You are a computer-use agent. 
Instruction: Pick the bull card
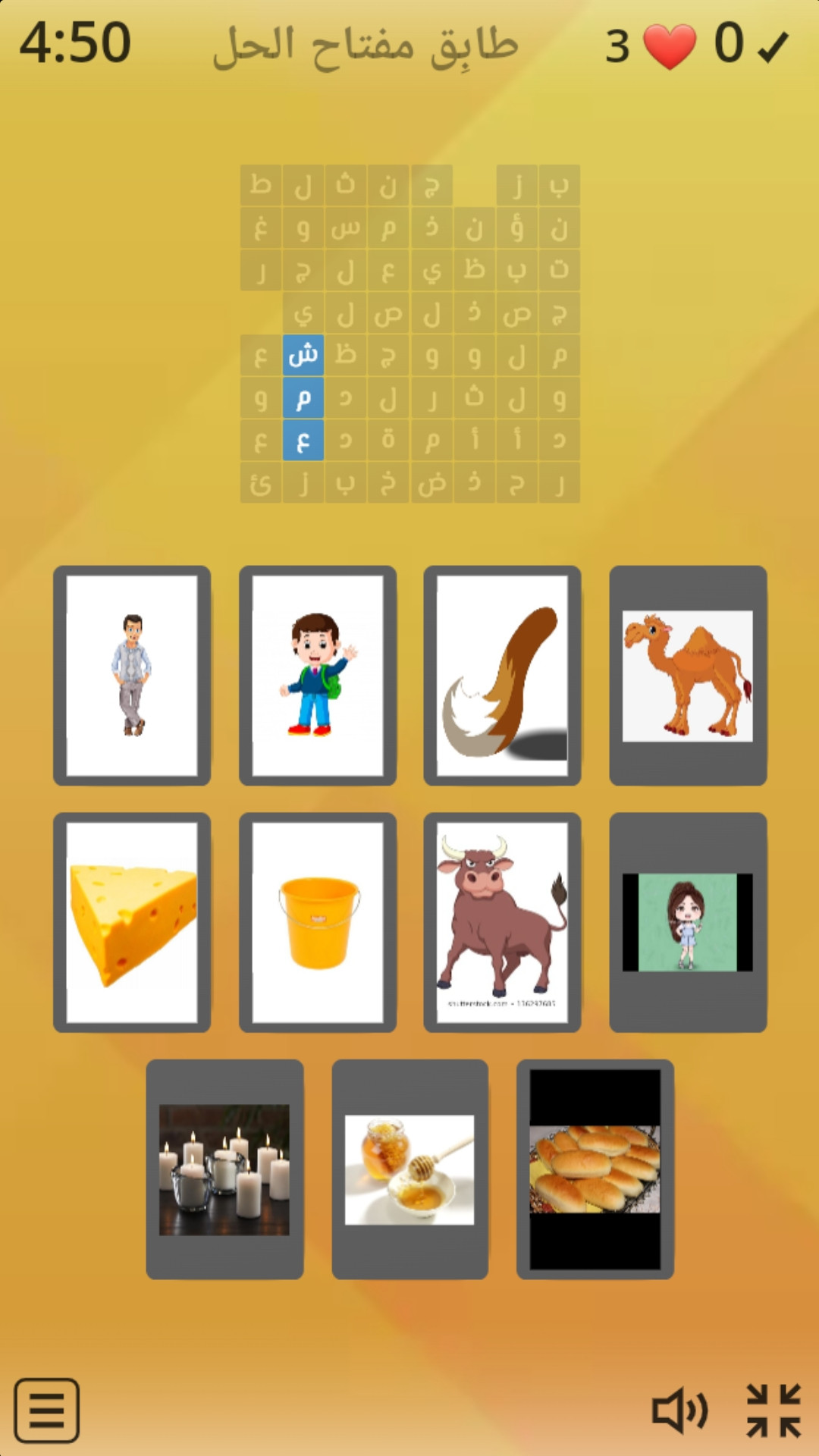[502, 922]
